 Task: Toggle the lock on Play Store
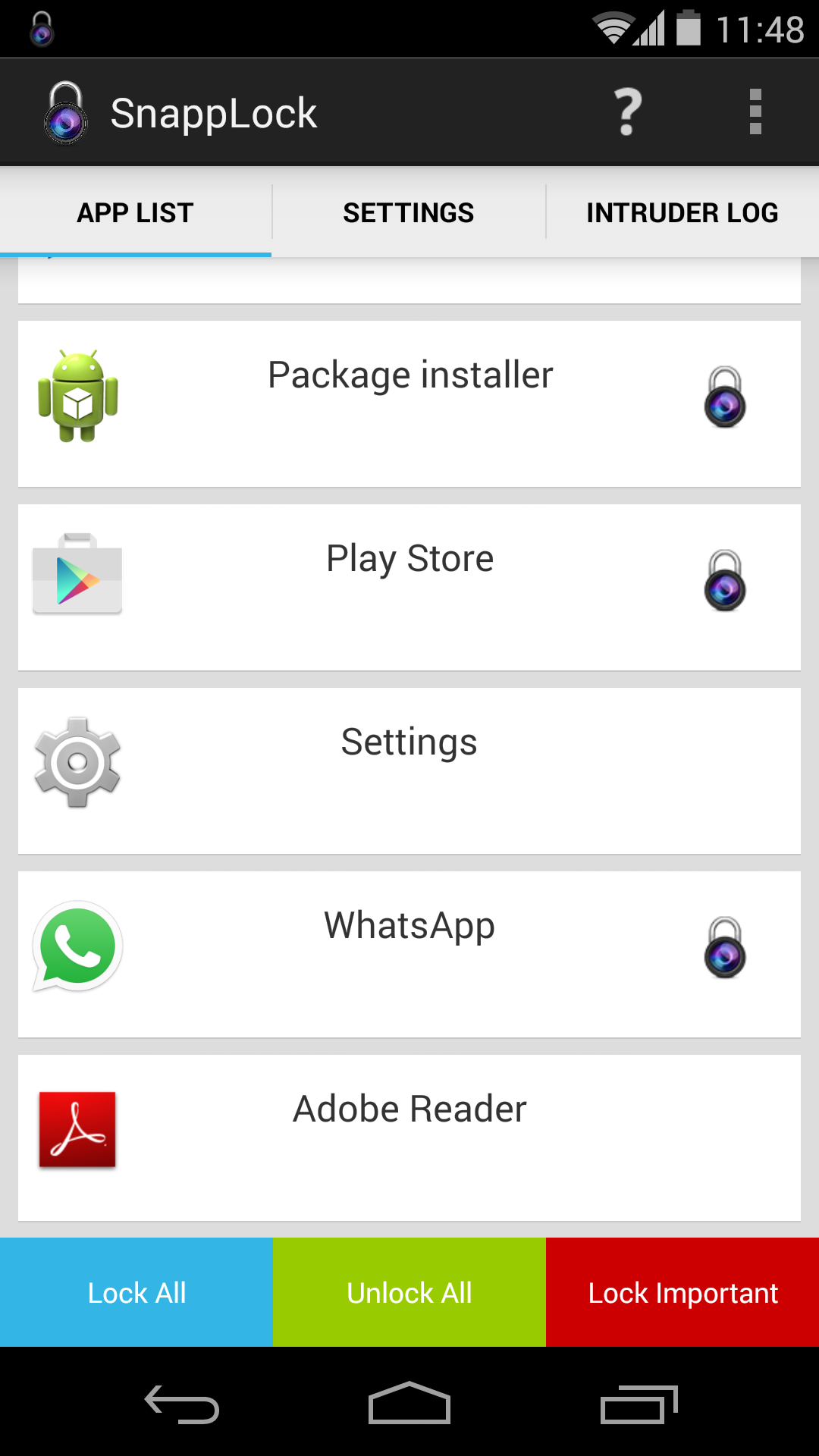pyautogui.click(x=725, y=581)
